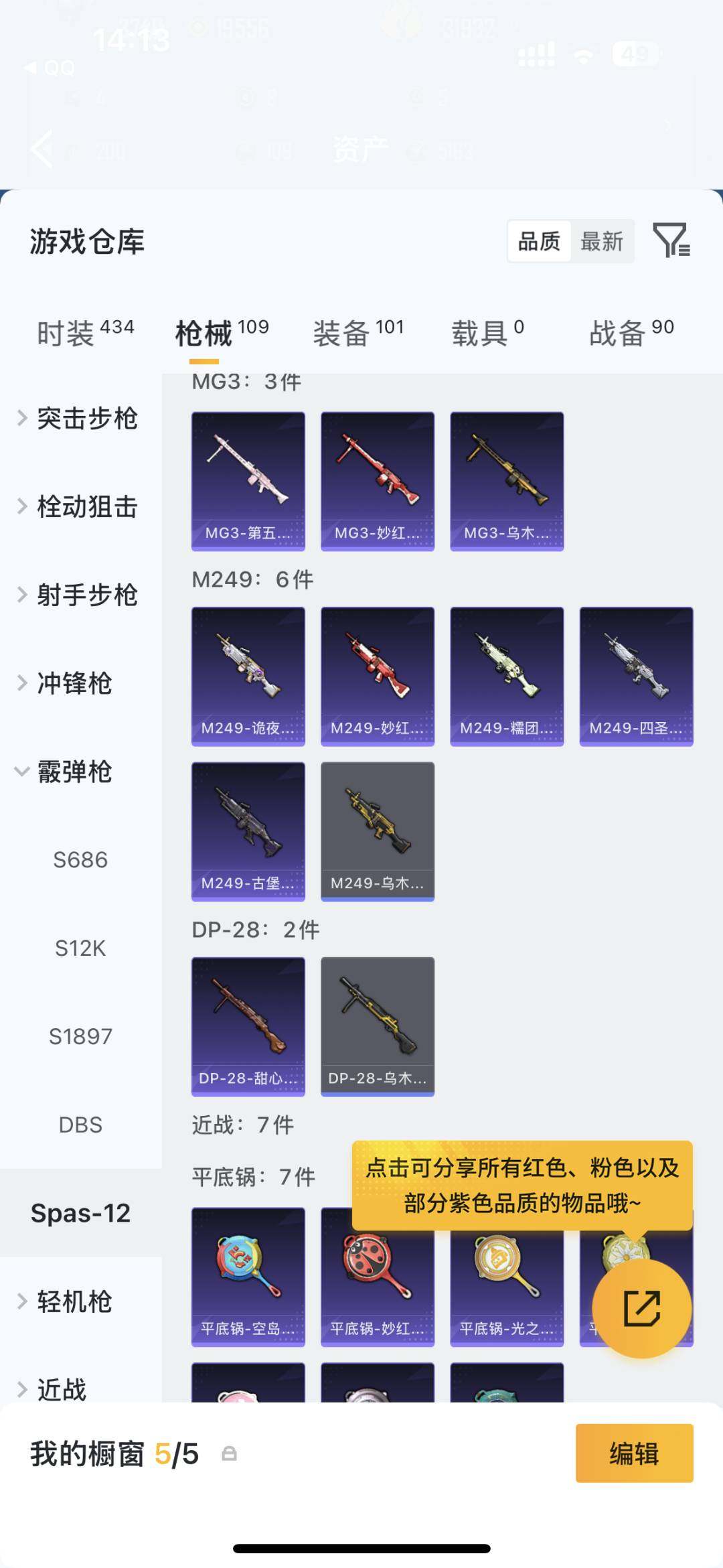Tap the ladybug 平底锅-妙红 pan icon
The height and width of the screenshot is (1568, 723).
click(377, 1273)
